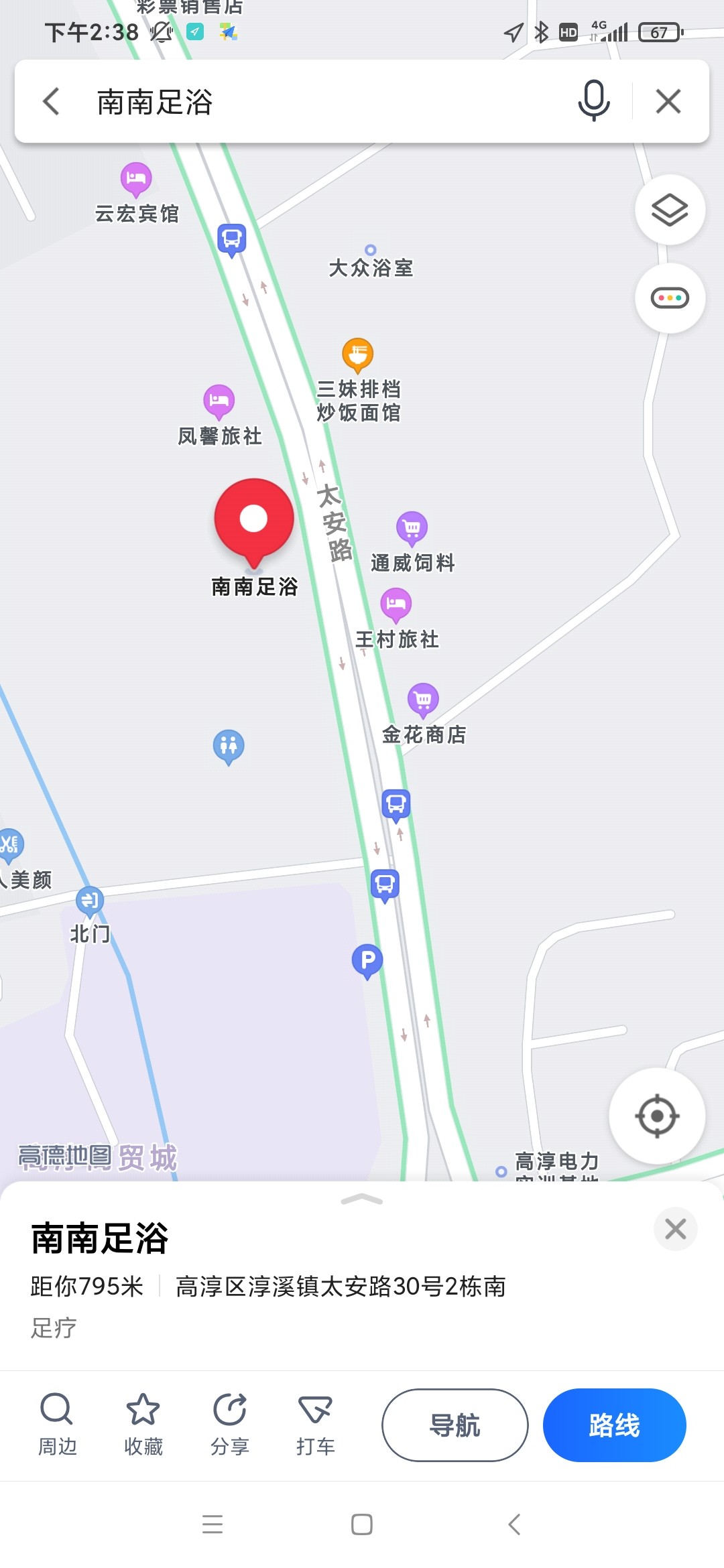The image size is (724, 1568).
Task: Tap the voice search microphone icon
Action: pyautogui.click(x=593, y=101)
